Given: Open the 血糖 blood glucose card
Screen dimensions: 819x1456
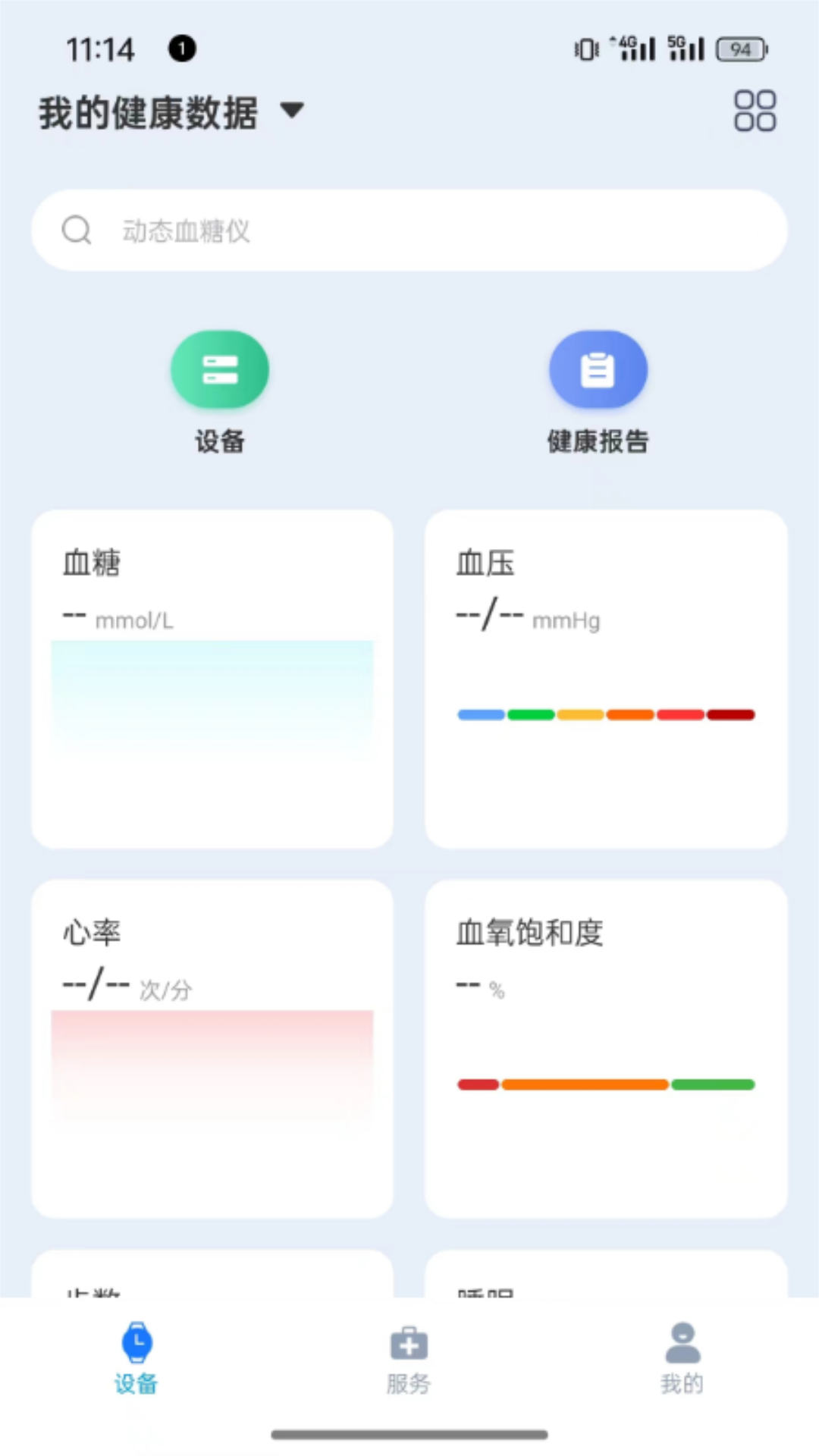Looking at the screenshot, I should tap(212, 679).
